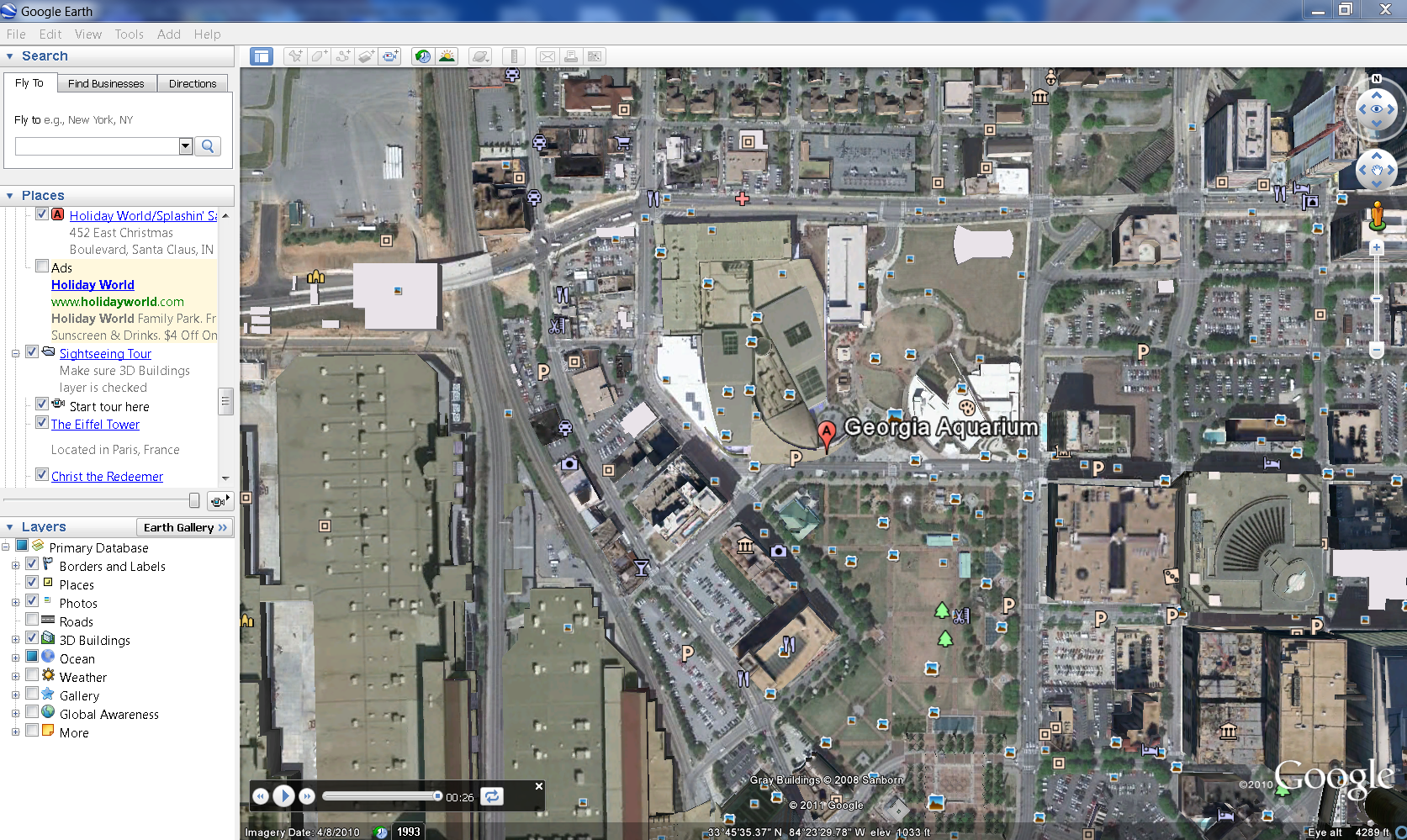Turn off the 3D Buildings layer
This screenshot has height=840, width=1407.
pos(32,639)
